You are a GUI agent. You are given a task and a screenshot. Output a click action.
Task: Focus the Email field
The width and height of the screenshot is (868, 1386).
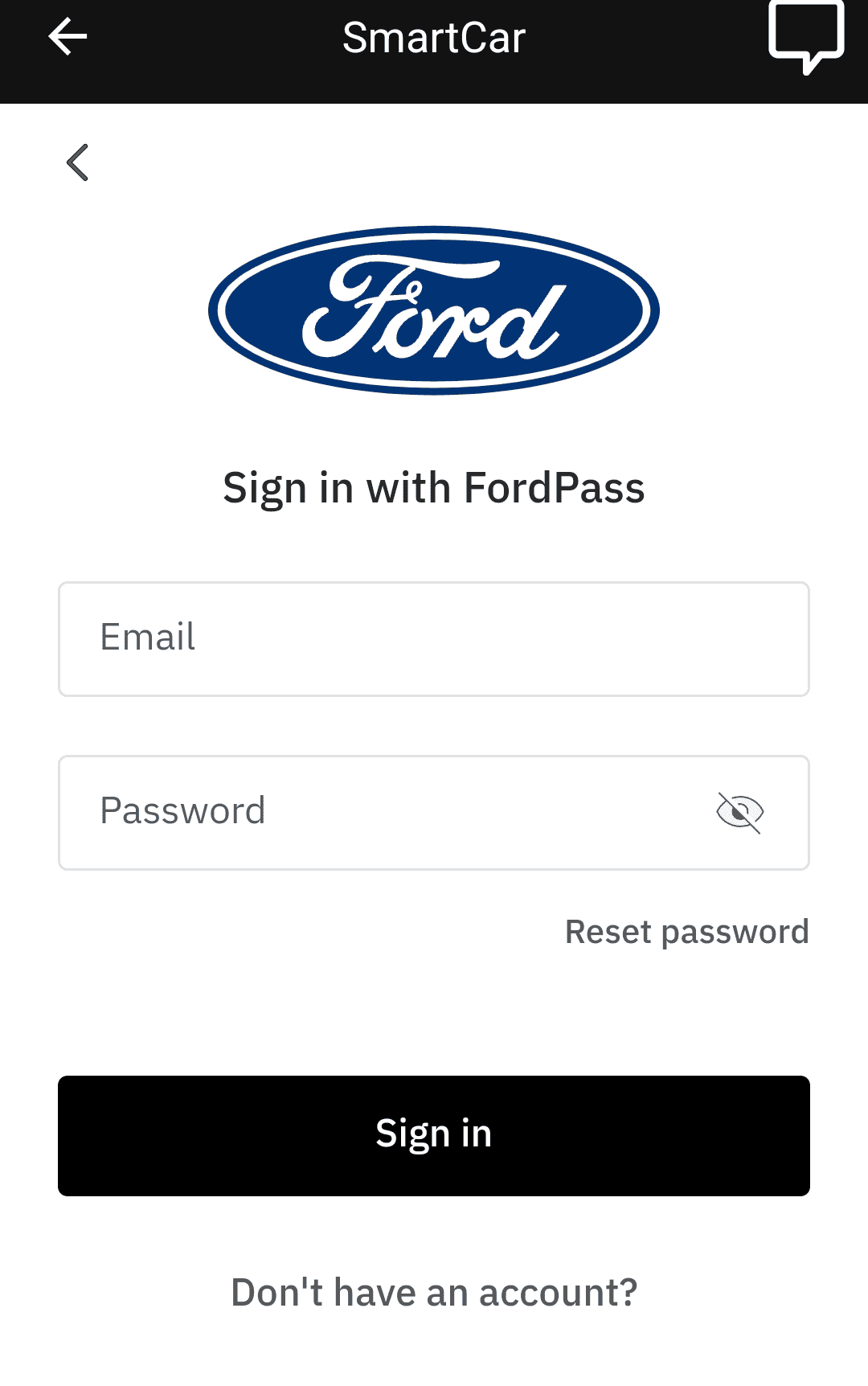434,639
